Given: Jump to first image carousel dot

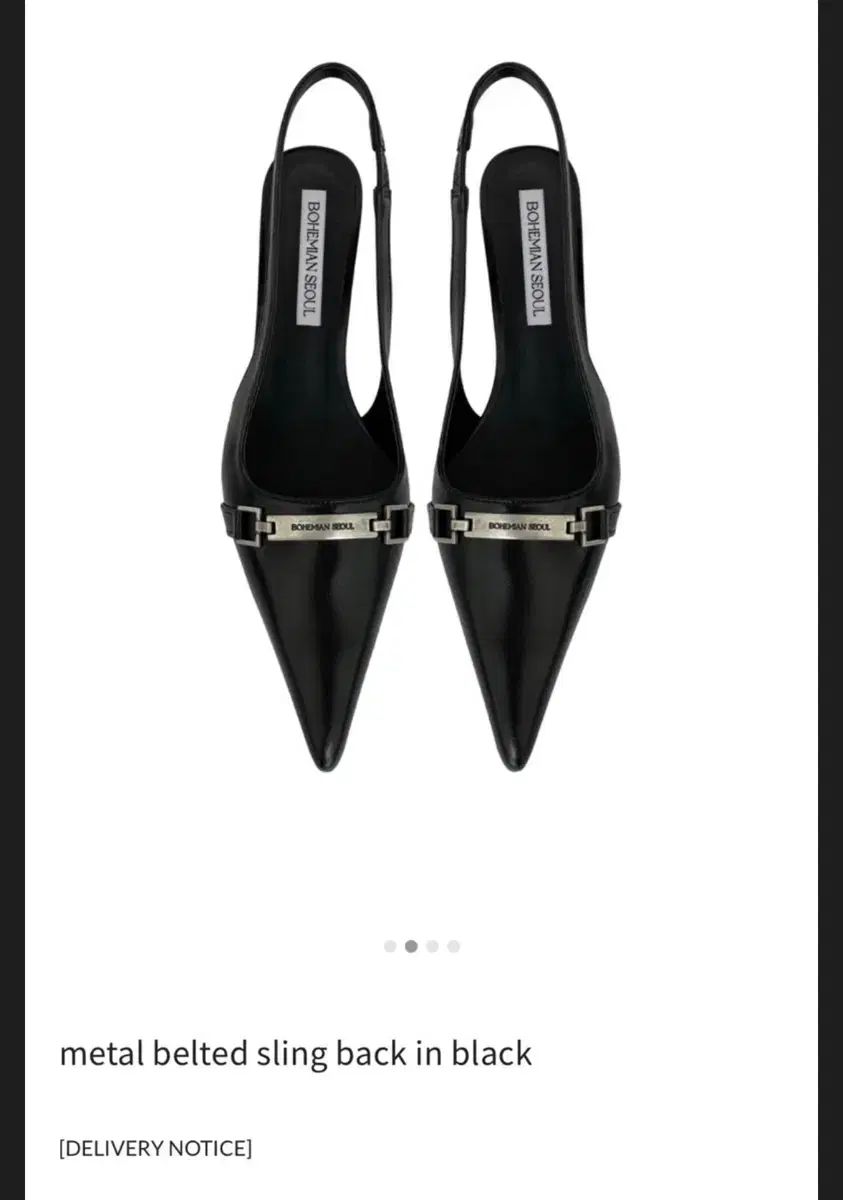Looking at the screenshot, I should click(x=390, y=946).
